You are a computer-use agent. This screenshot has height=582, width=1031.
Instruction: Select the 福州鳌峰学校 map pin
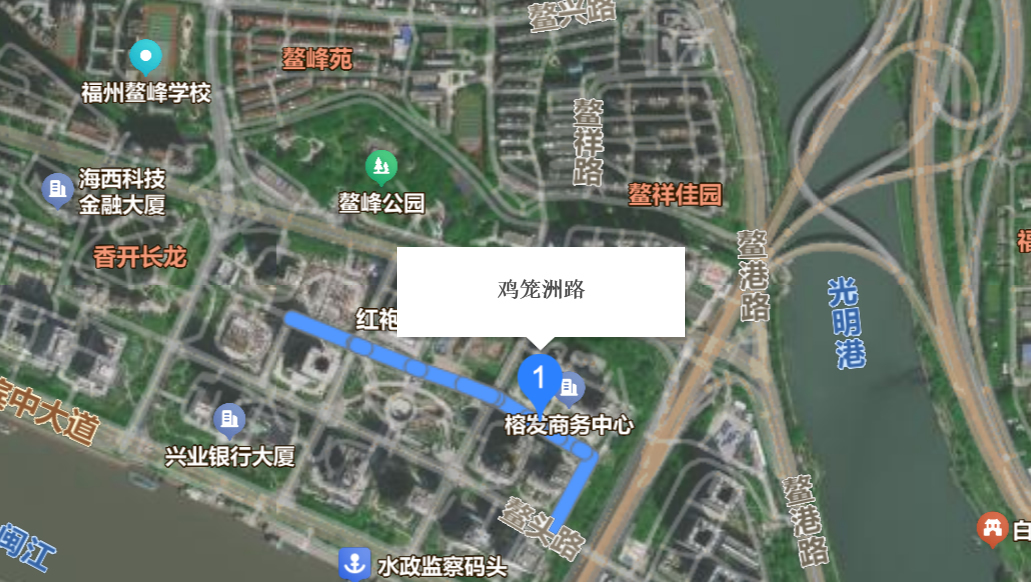coord(146,56)
